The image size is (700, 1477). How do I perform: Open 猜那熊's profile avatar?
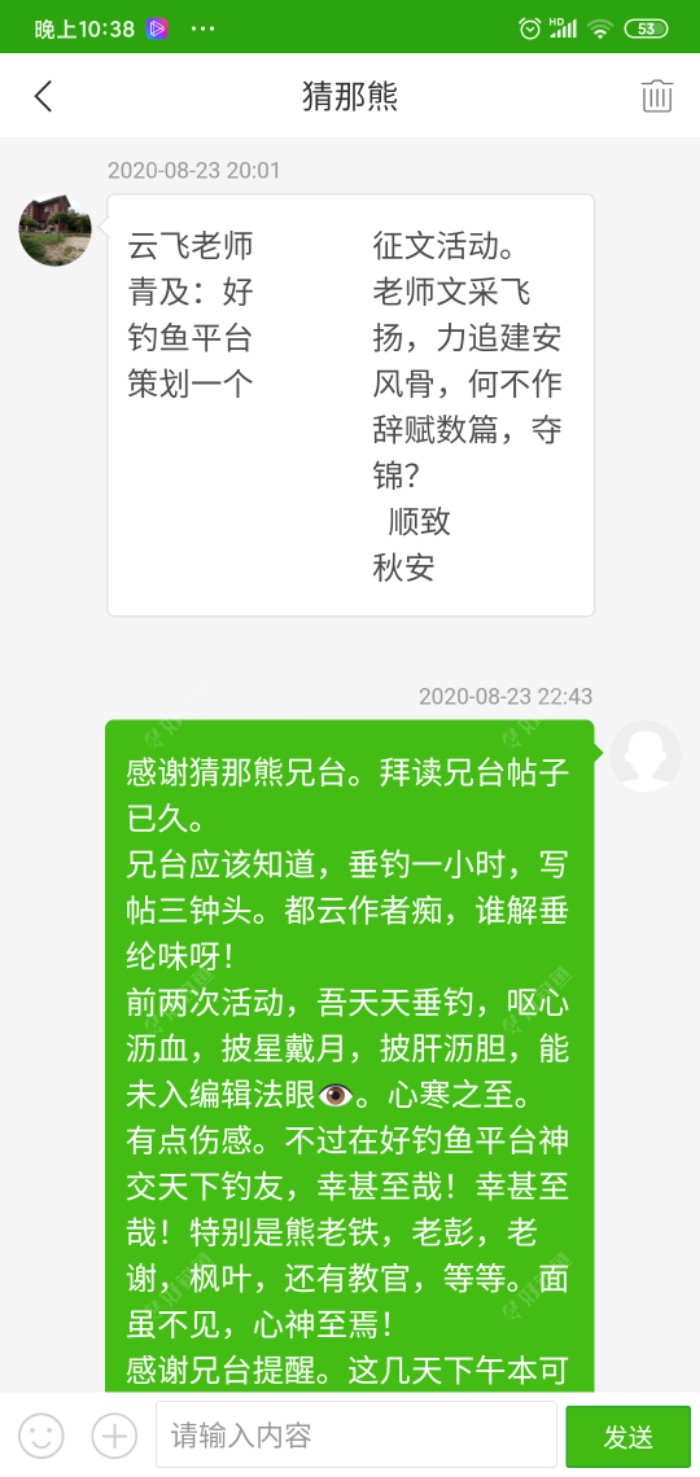[55, 231]
